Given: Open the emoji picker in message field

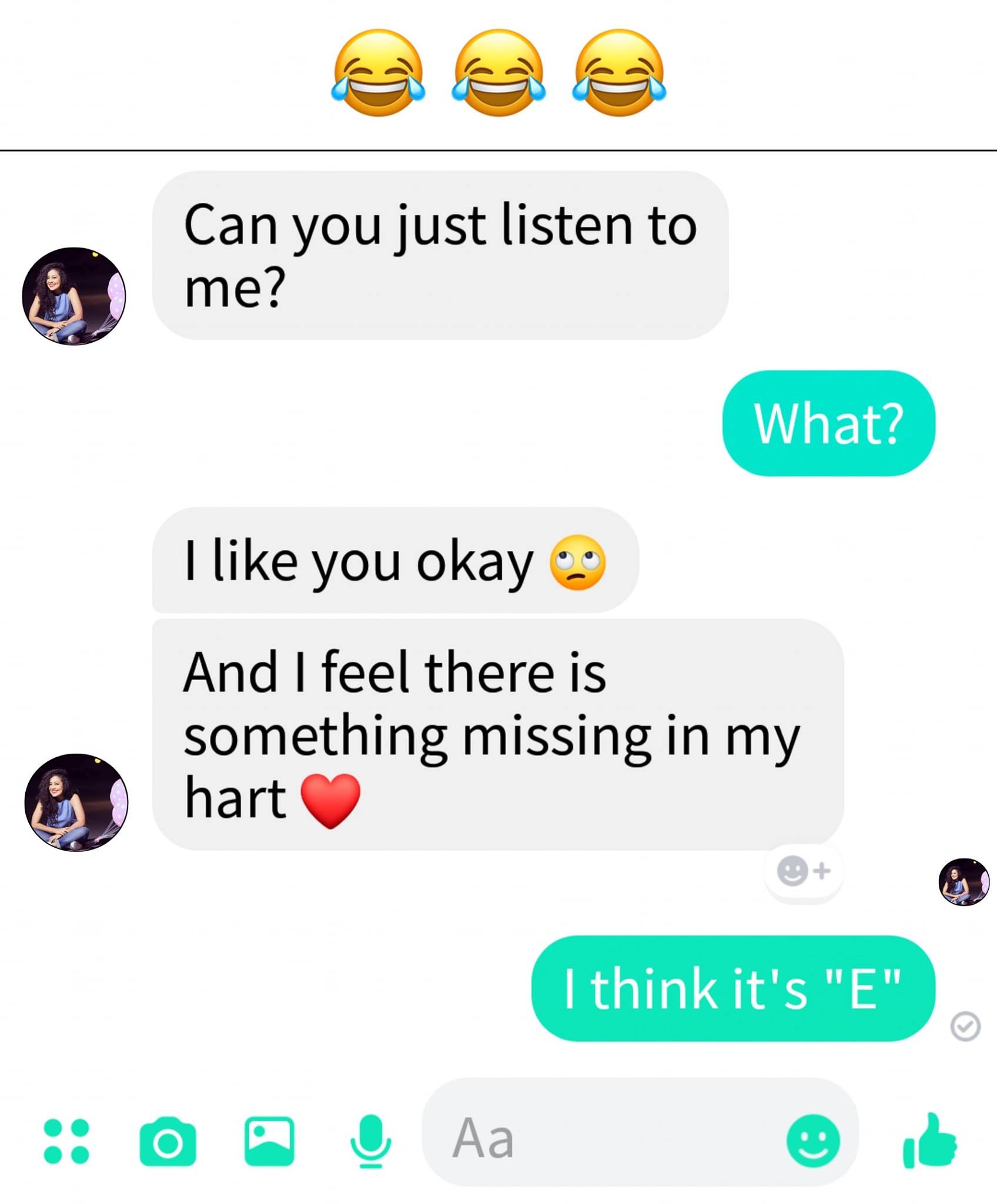Looking at the screenshot, I should click(x=813, y=1141).
